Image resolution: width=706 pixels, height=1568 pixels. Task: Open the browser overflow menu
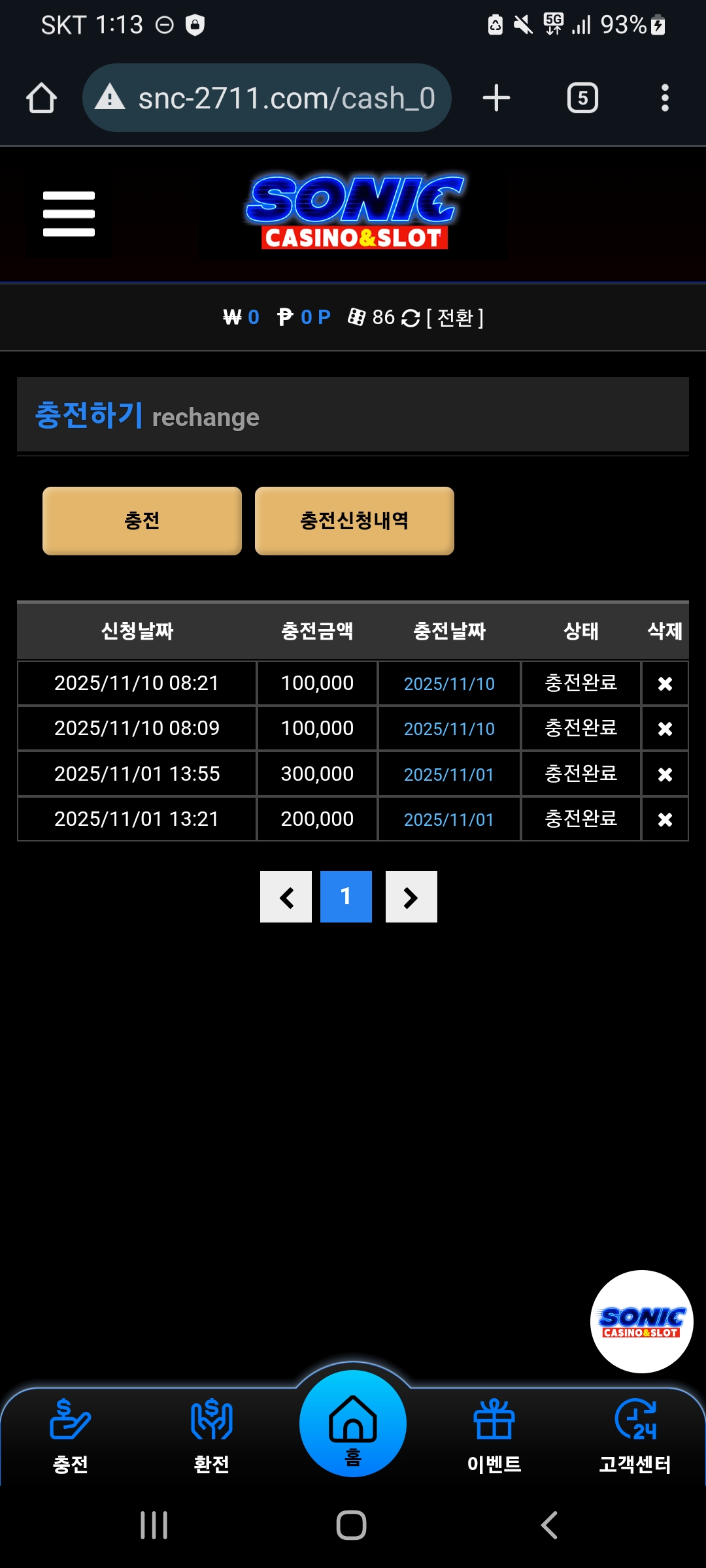(x=665, y=98)
